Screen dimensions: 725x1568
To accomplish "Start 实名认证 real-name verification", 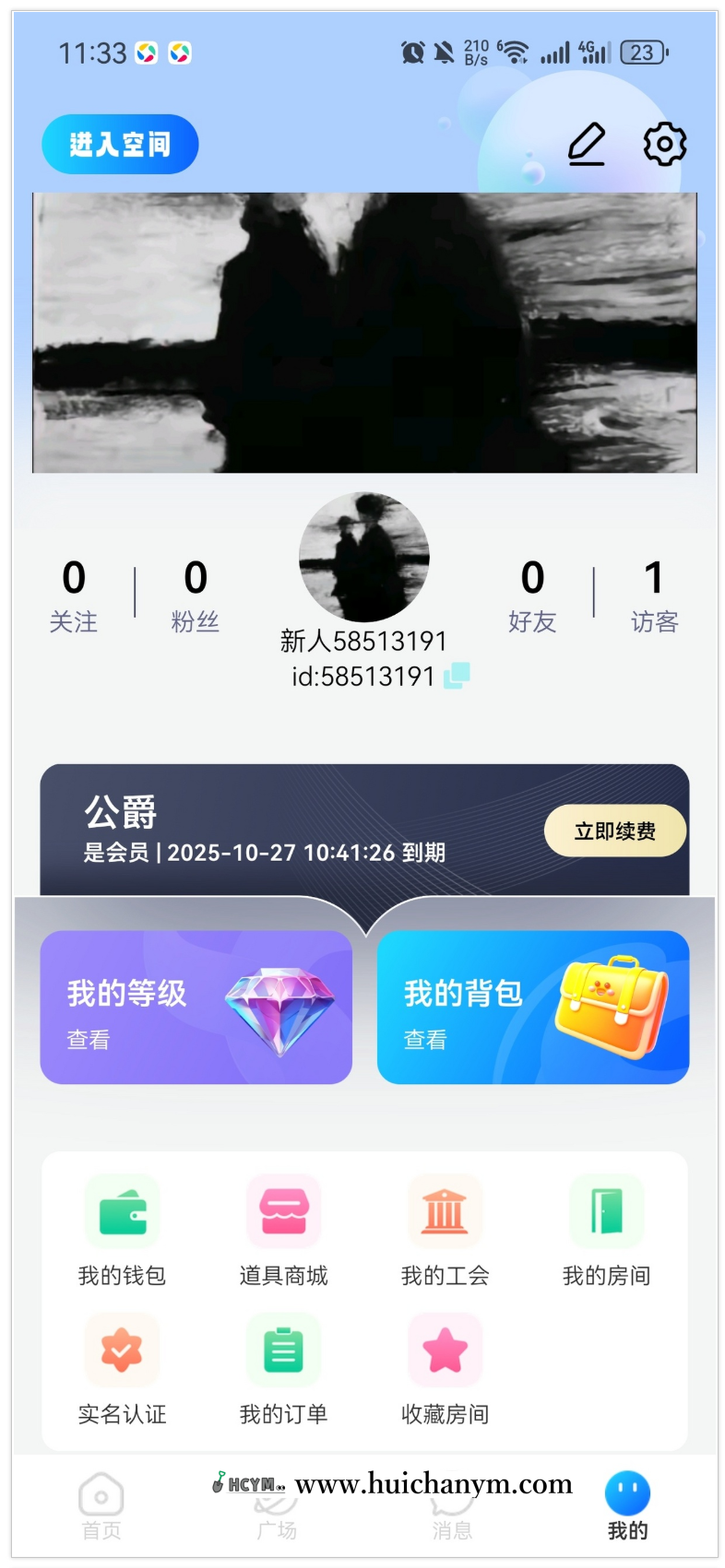I will coord(122,1350).
